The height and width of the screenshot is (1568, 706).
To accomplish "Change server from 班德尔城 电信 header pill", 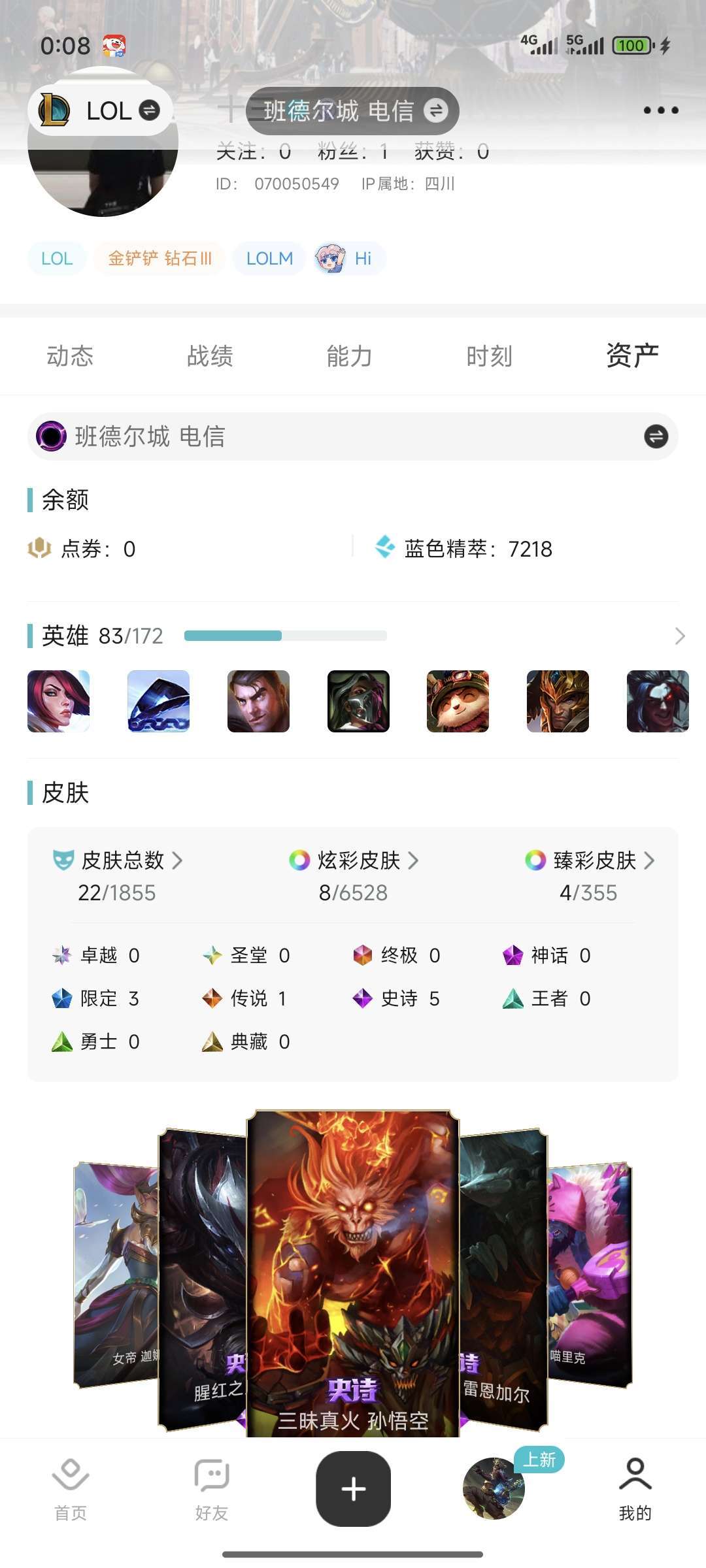I will tap(354, 110).
